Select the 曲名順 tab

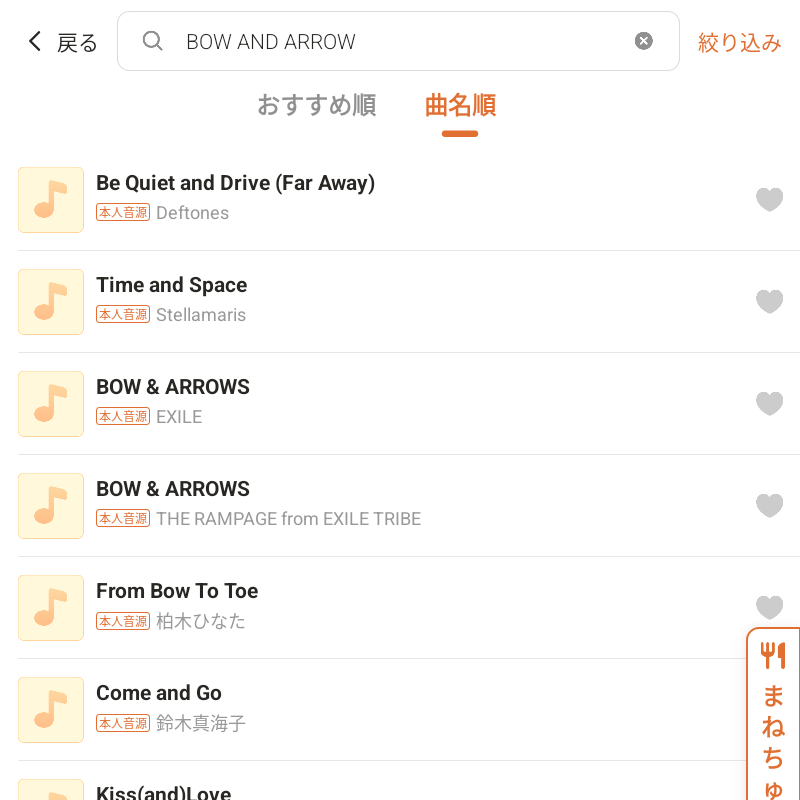click(460, 105)
